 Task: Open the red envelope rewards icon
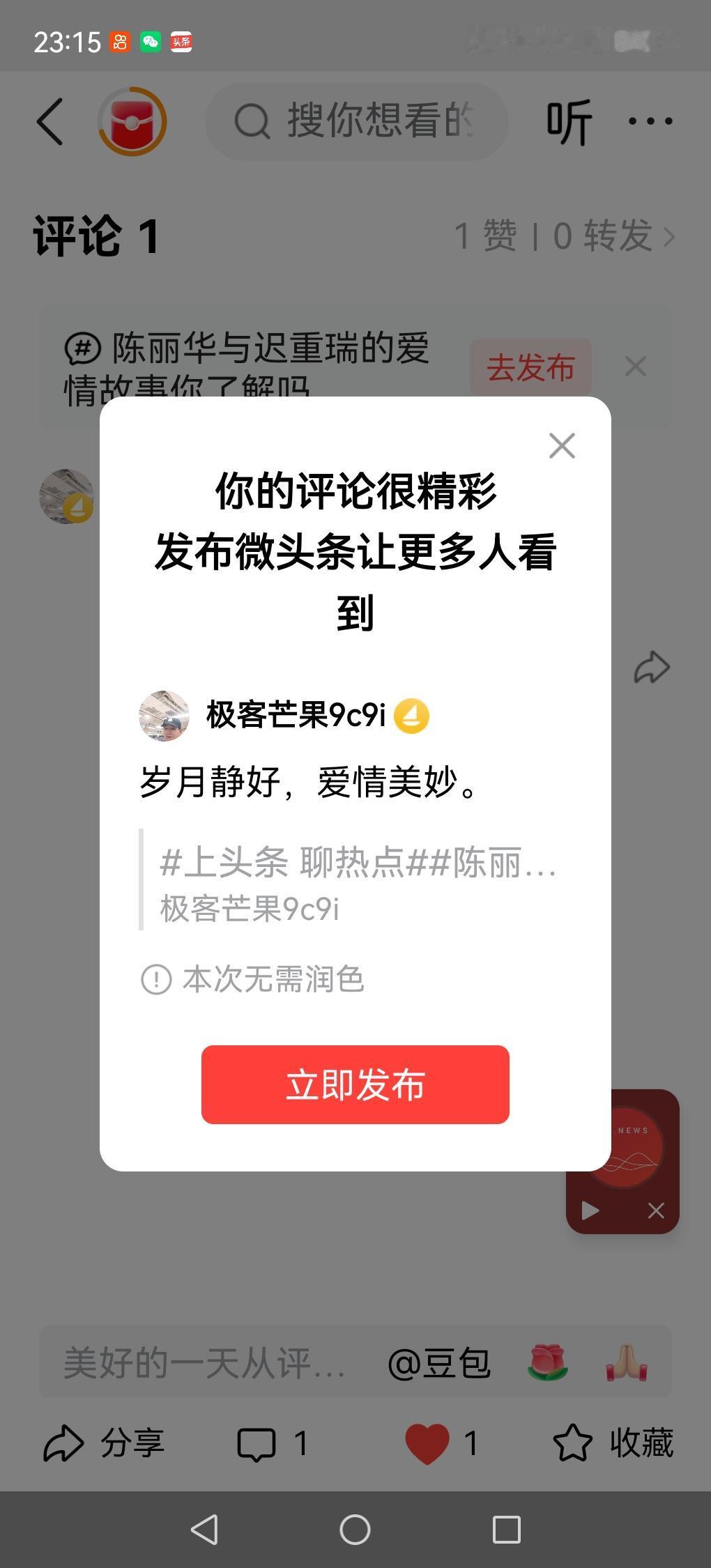pos(132,121)
